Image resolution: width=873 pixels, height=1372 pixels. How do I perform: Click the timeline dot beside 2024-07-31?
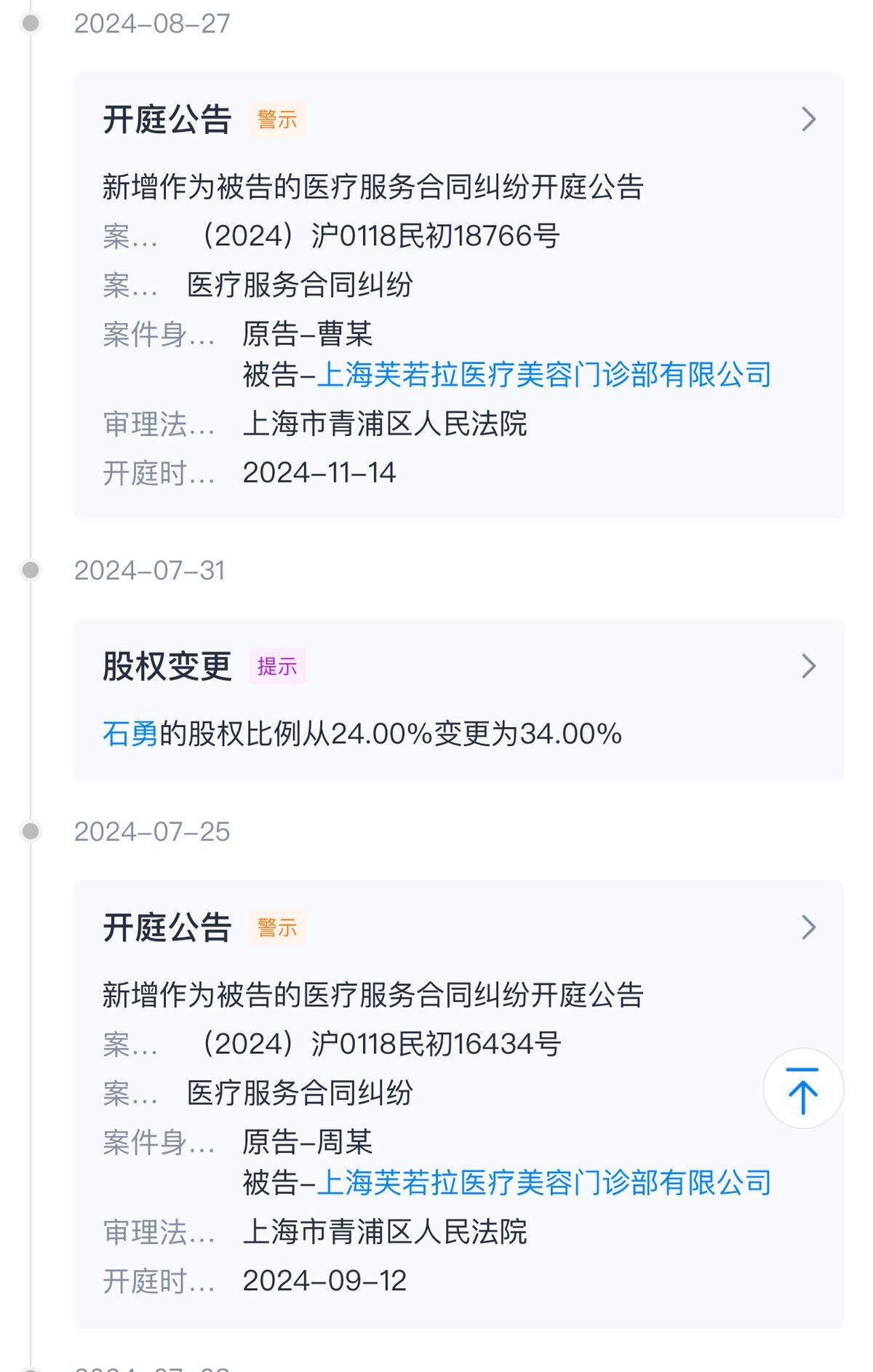tap(29, 571)
